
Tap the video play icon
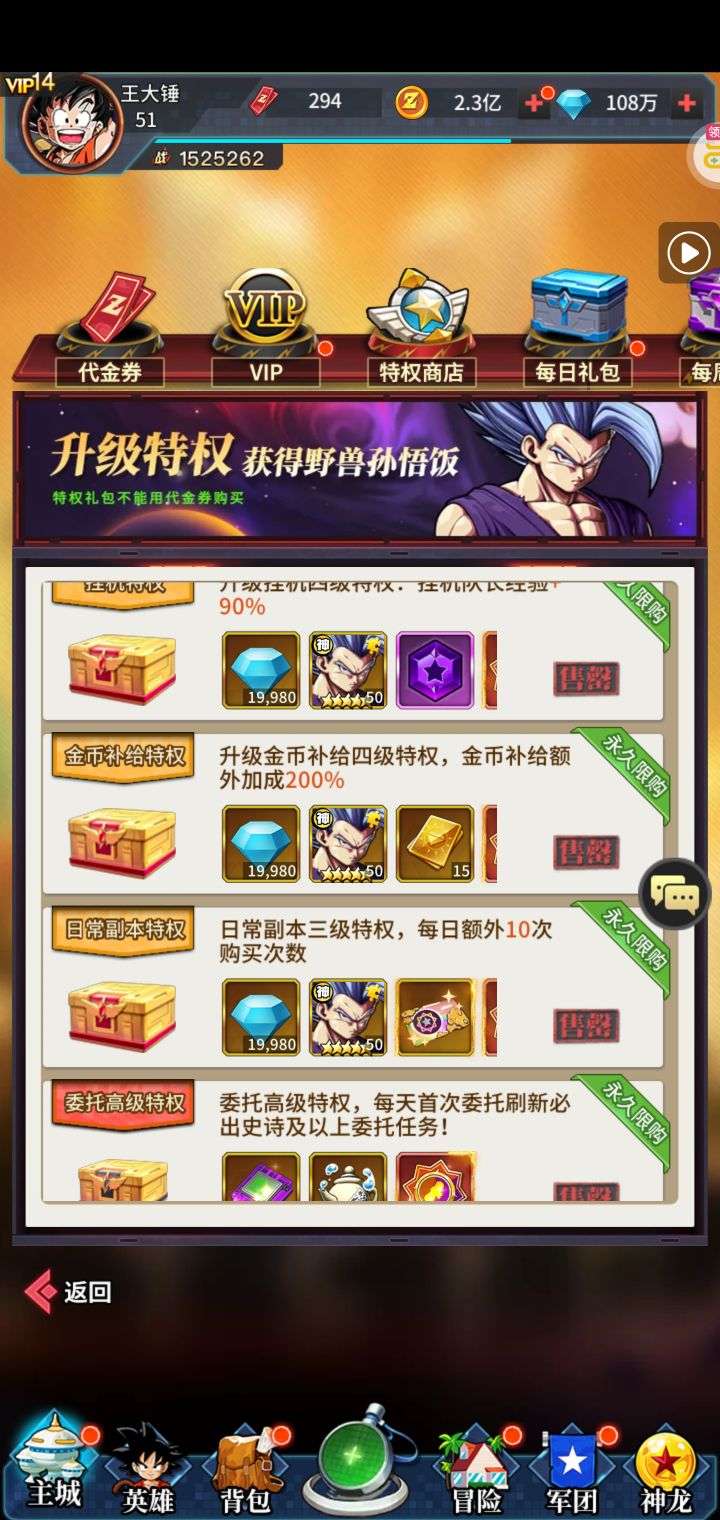pos(689,252)
